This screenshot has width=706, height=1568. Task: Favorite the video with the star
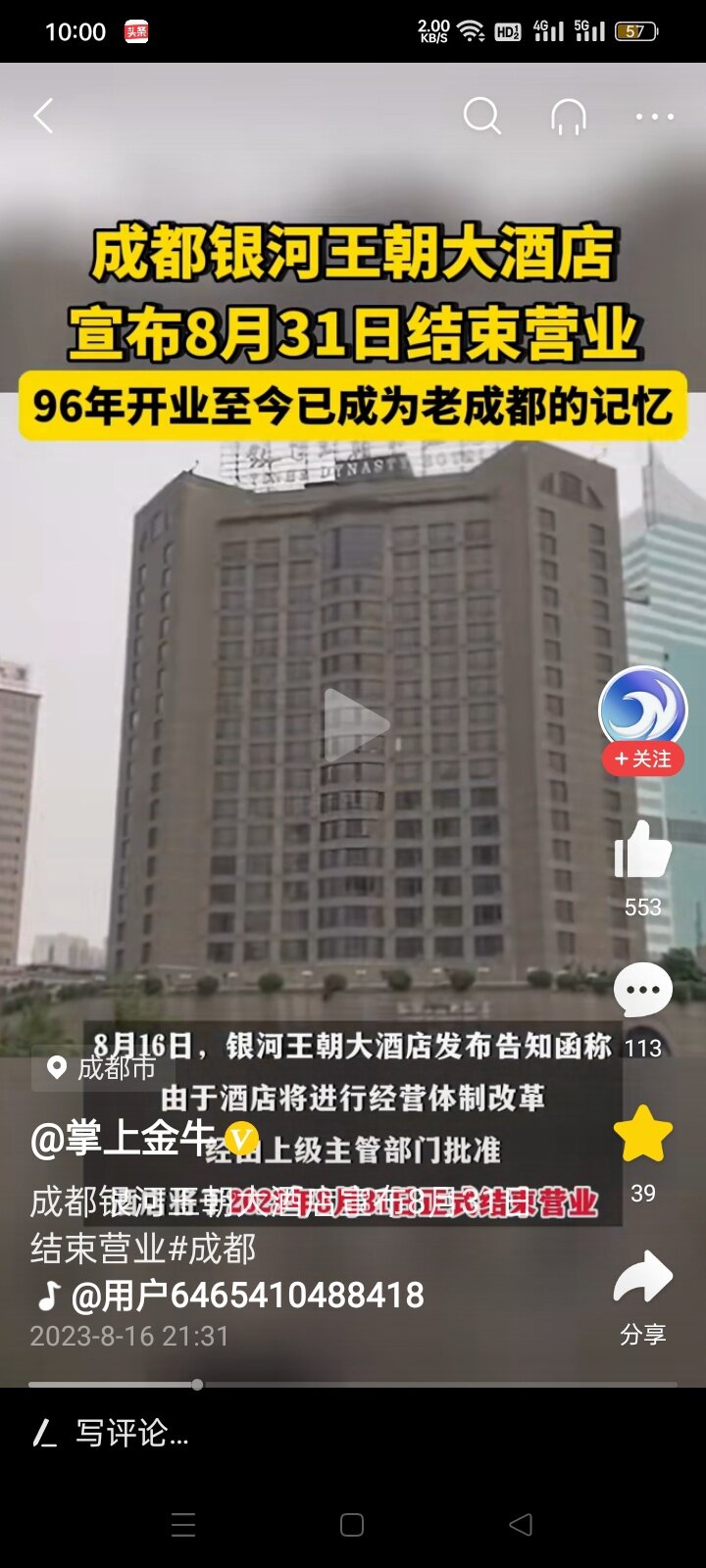[x=642, y=1134]
